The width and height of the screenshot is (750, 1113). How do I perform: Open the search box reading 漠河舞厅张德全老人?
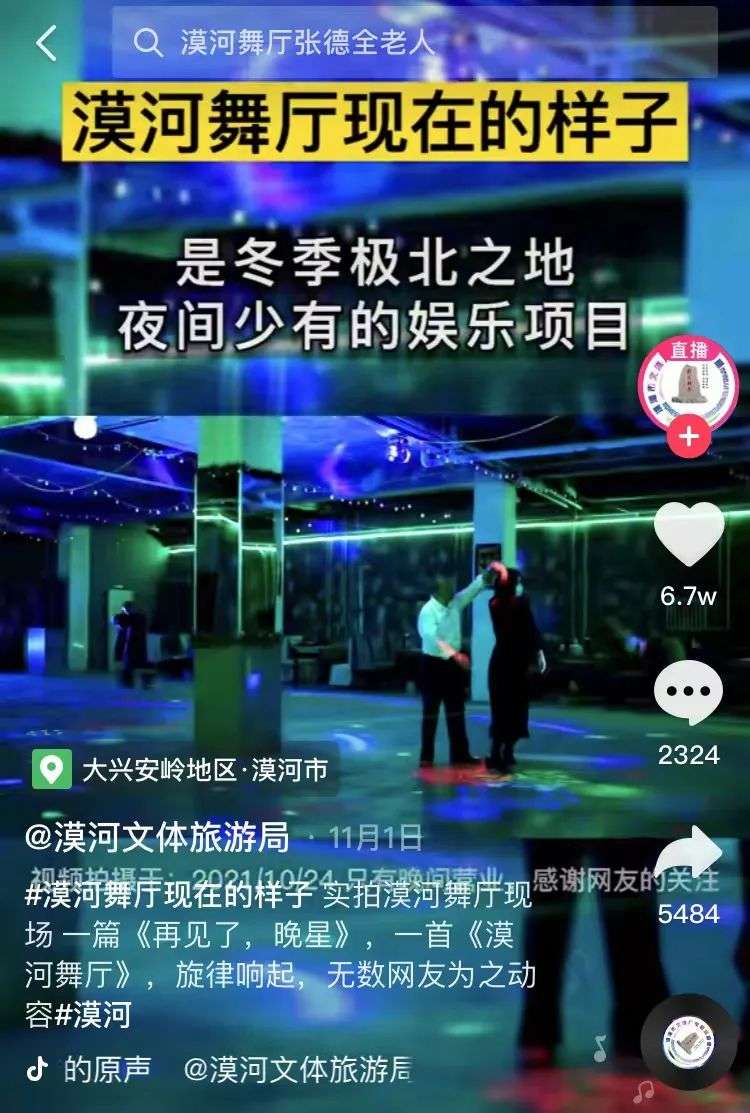click(414, 43)
